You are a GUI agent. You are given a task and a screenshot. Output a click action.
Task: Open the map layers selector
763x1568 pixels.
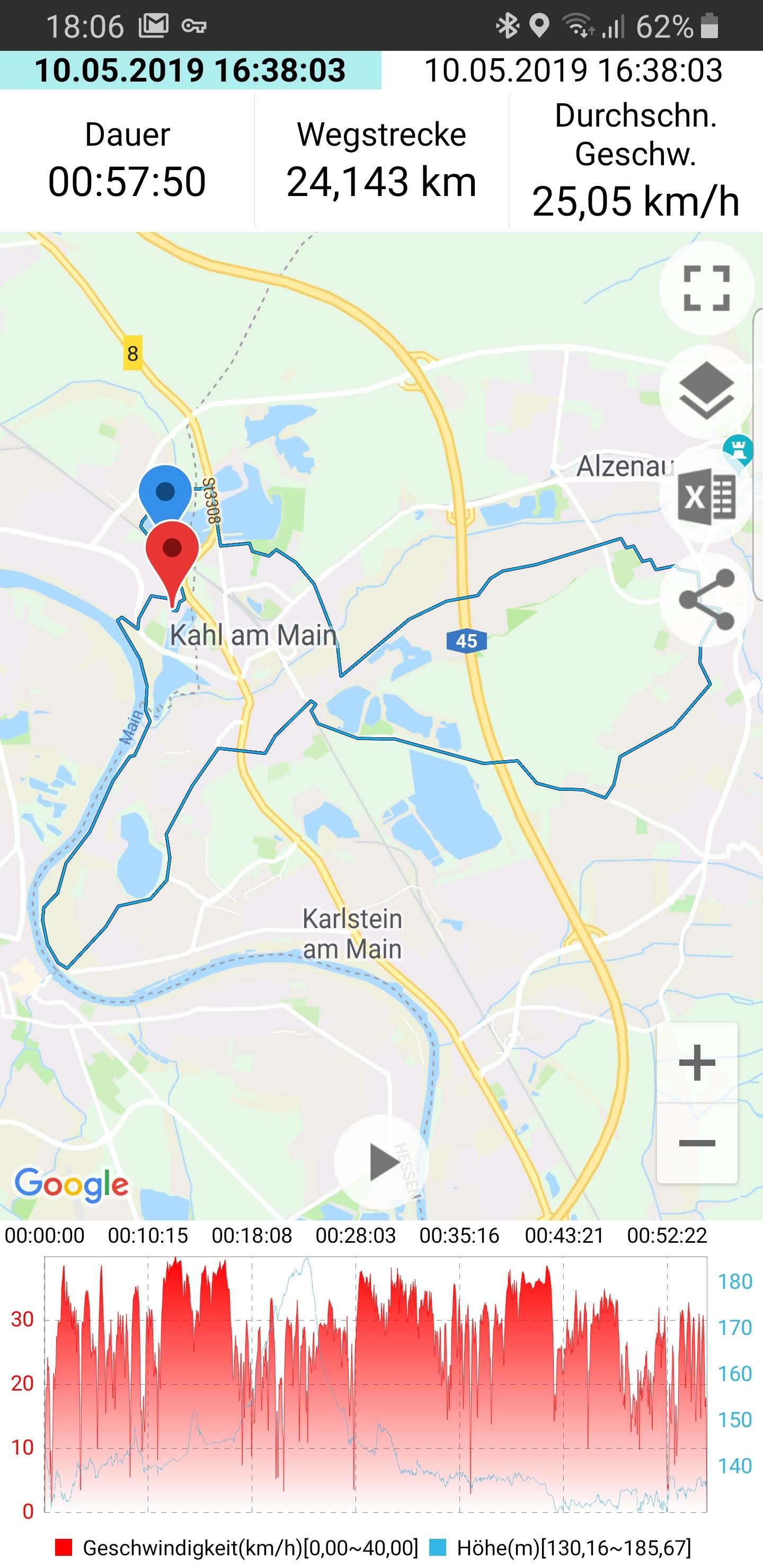pos(706,391)
